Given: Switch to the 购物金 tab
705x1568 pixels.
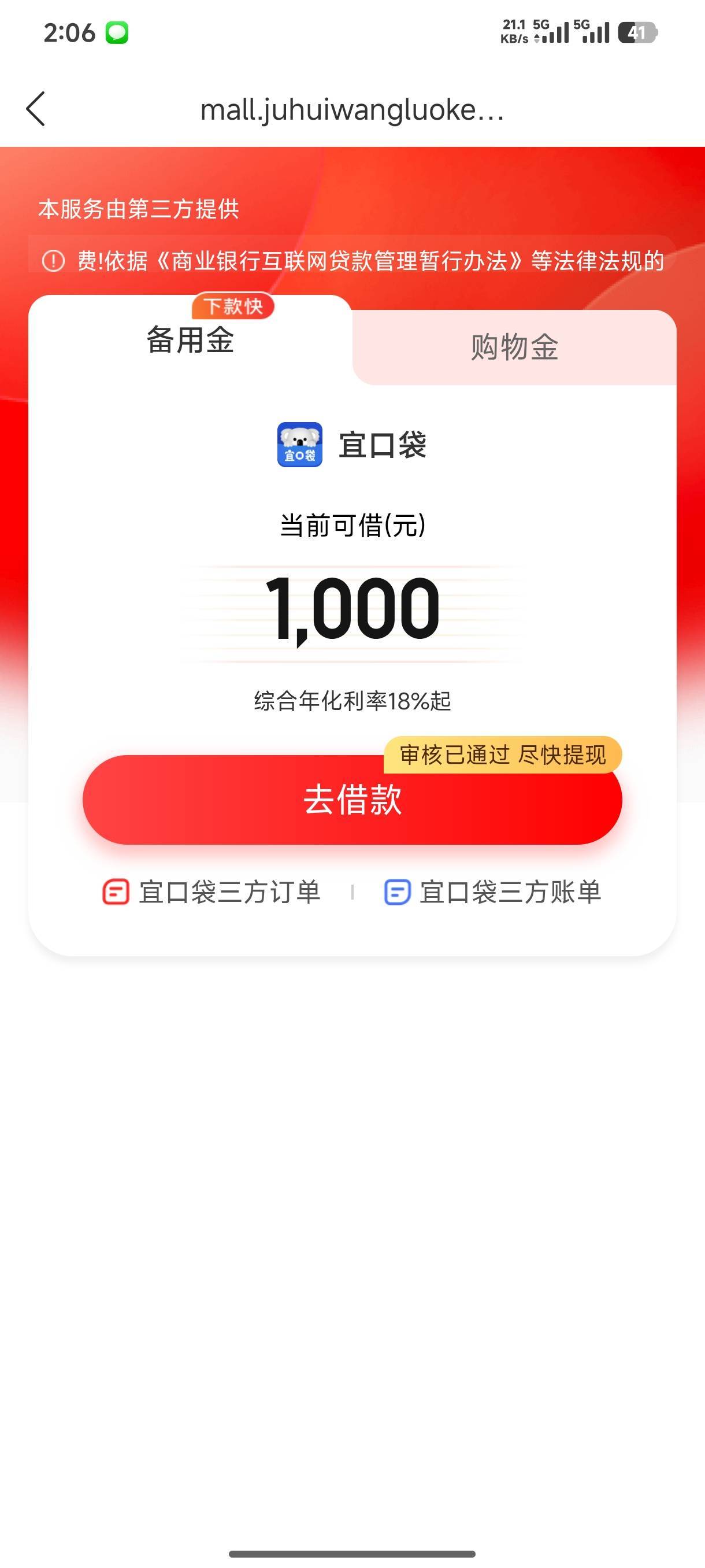Looking at the screenshot, I should pos(515,347).
